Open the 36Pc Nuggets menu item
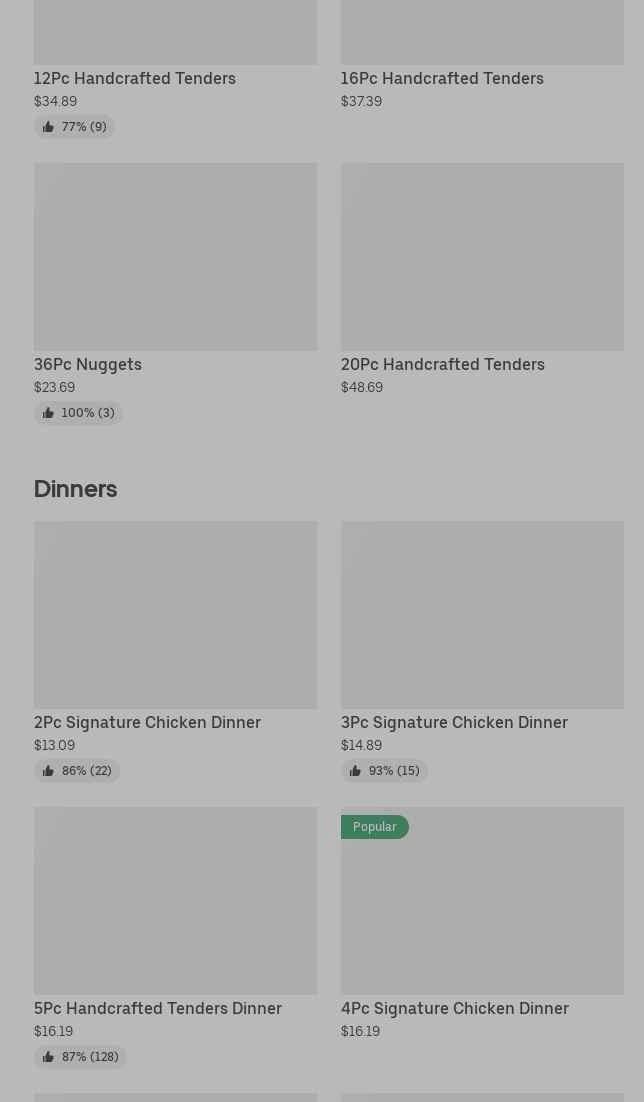 coord(175,257)
